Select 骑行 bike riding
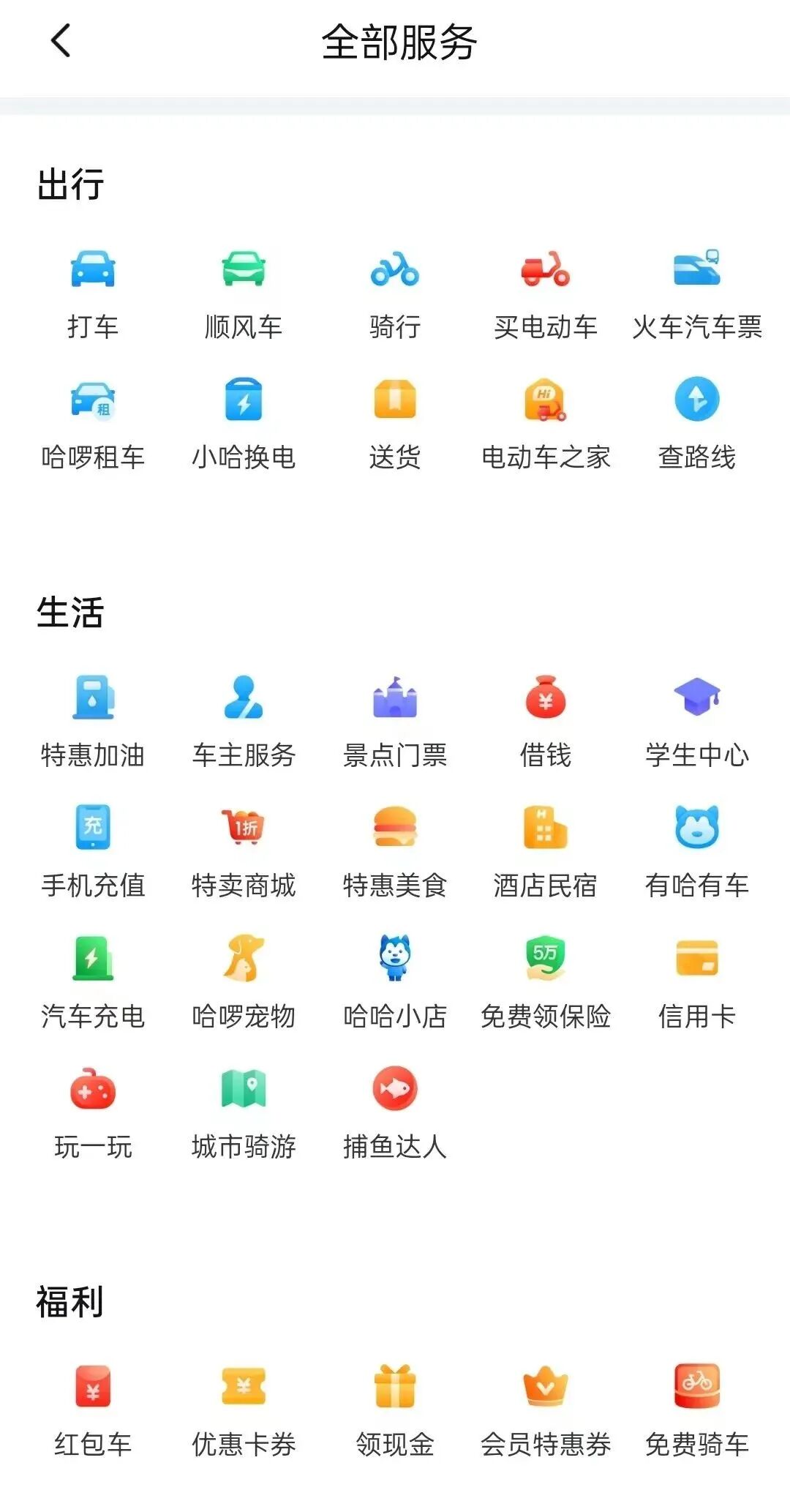 point(395,293)
